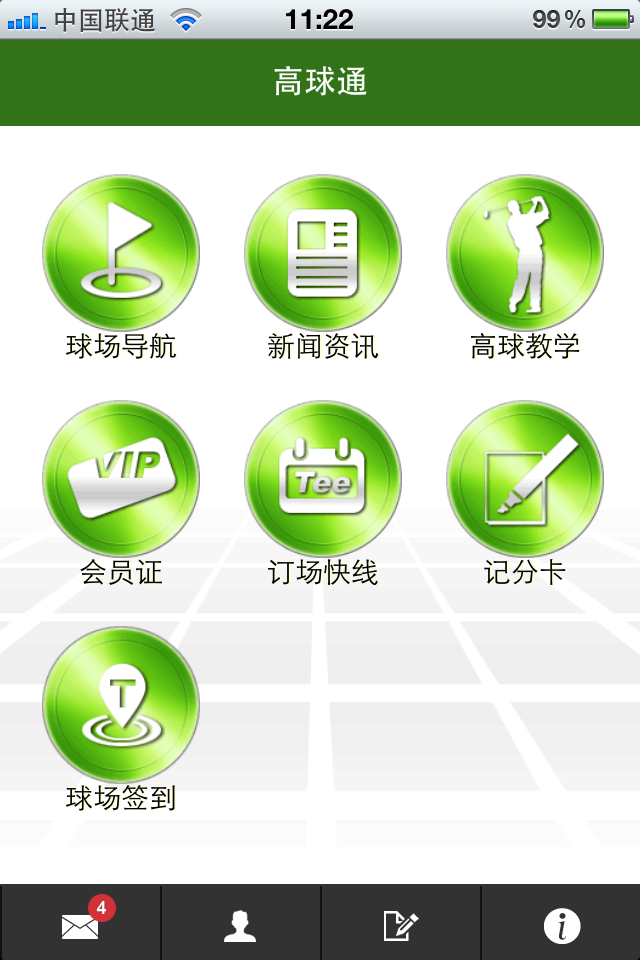Image resolution: width=640 pixels, height=960 pixels.
Task: Open 新闻资讯 news section
Action: 322,254
